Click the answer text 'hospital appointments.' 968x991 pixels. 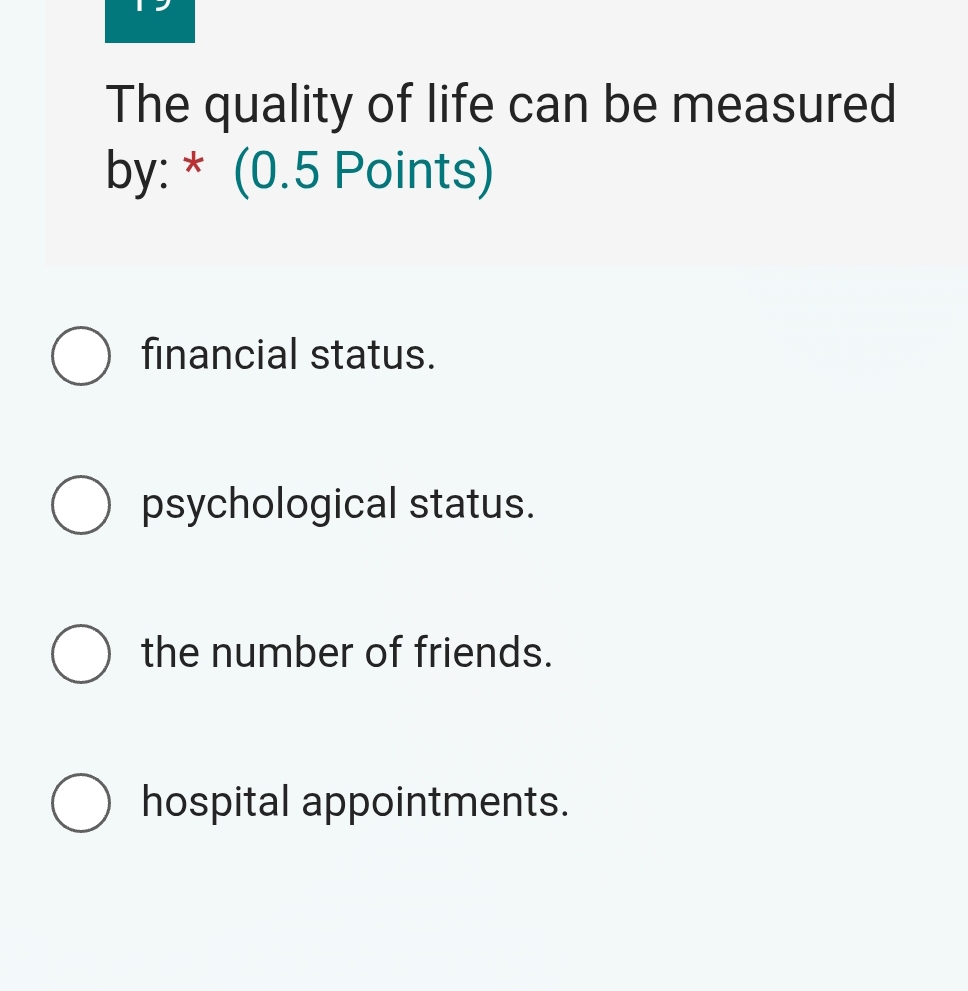(x=355, y=802)
